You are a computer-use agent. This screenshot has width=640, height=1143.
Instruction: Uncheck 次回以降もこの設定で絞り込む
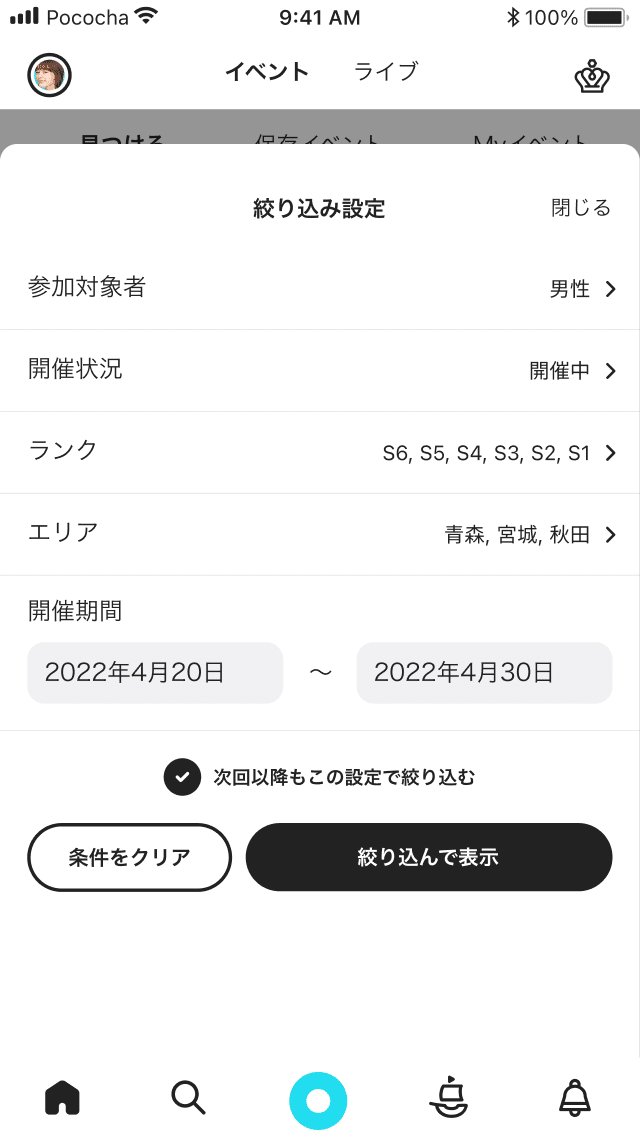pyautogui.click(x=182, y=777)
